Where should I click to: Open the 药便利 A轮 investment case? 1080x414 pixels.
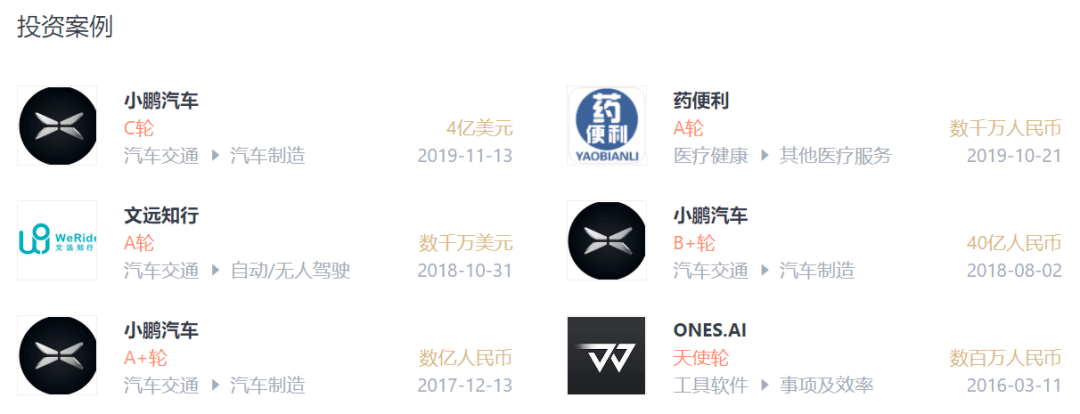coord(701,101)
